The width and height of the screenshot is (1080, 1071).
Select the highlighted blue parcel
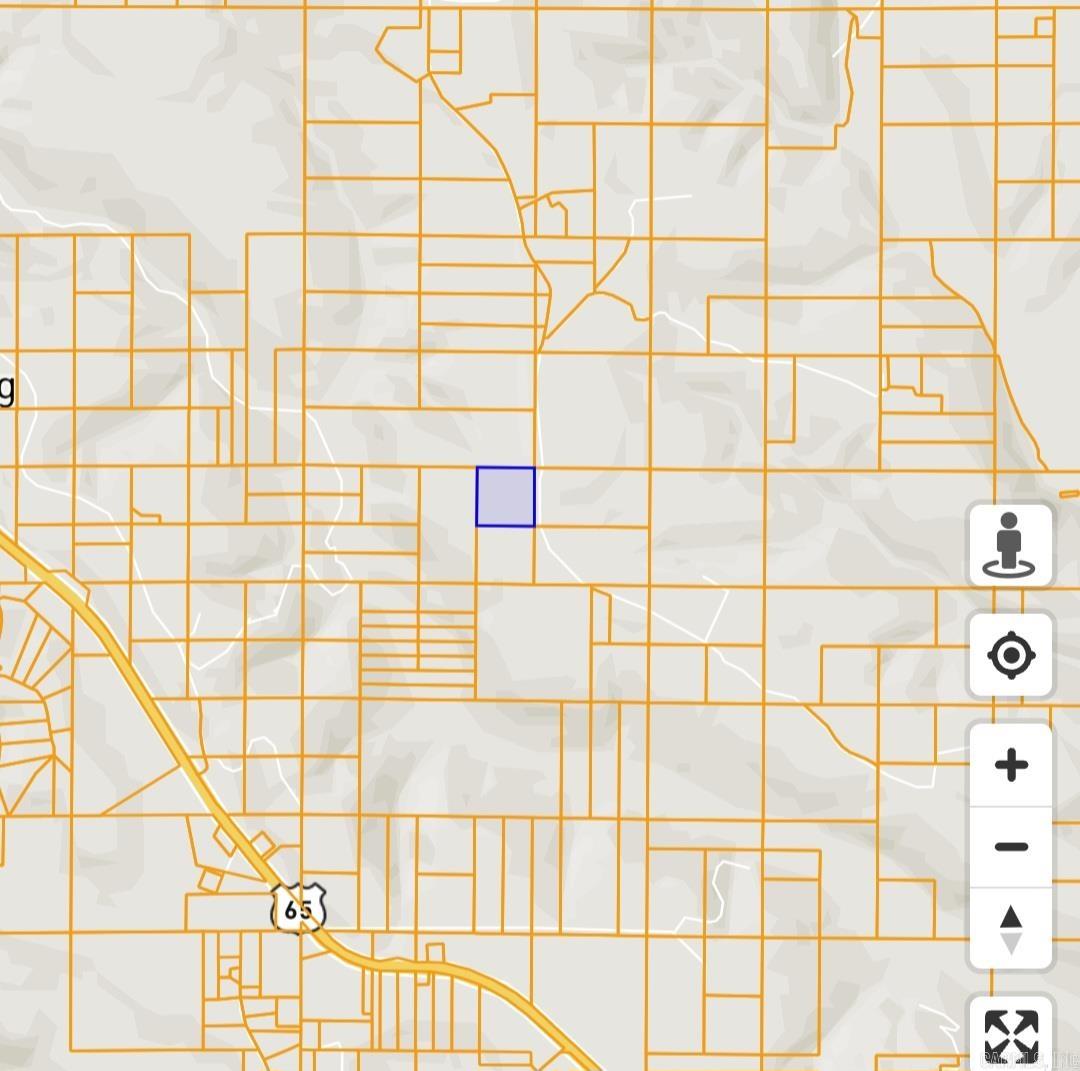[505, 496]
